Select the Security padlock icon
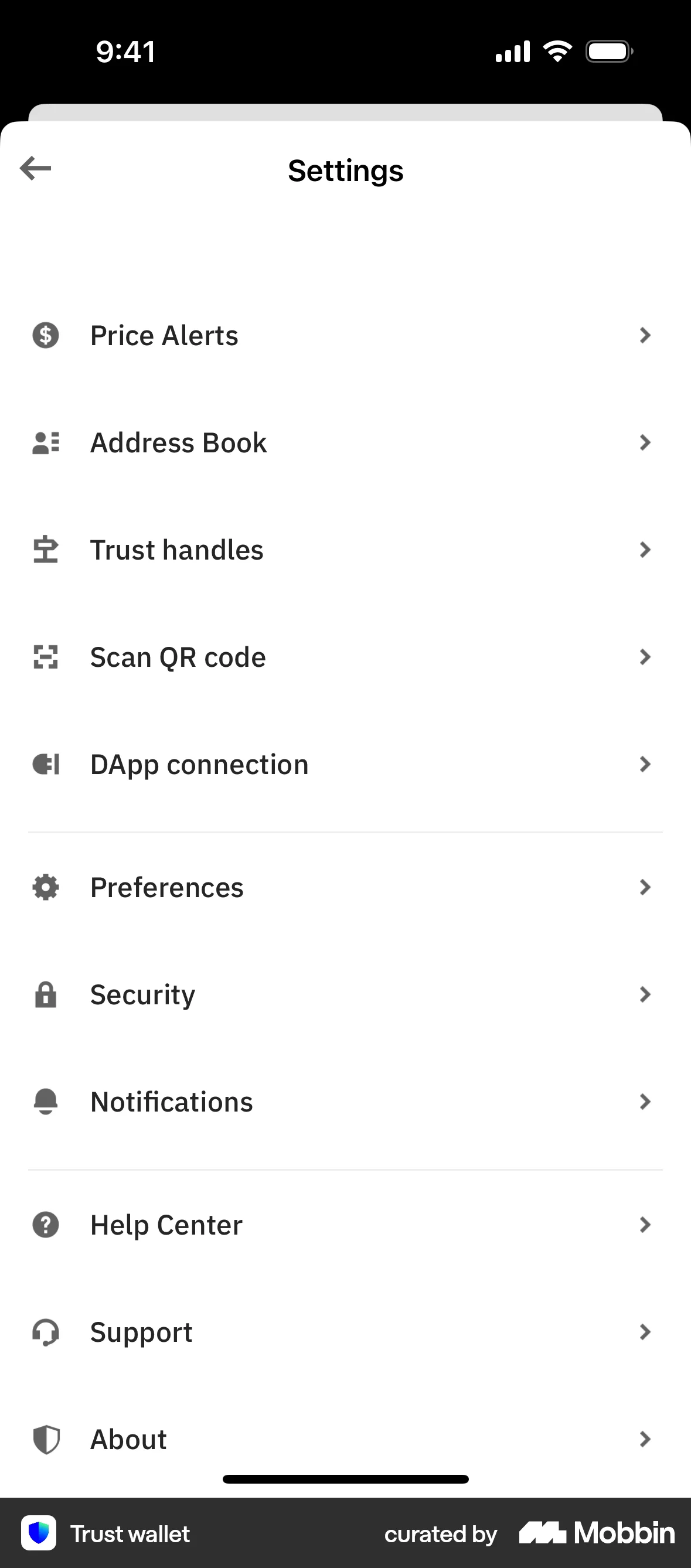 coord(46,994)
